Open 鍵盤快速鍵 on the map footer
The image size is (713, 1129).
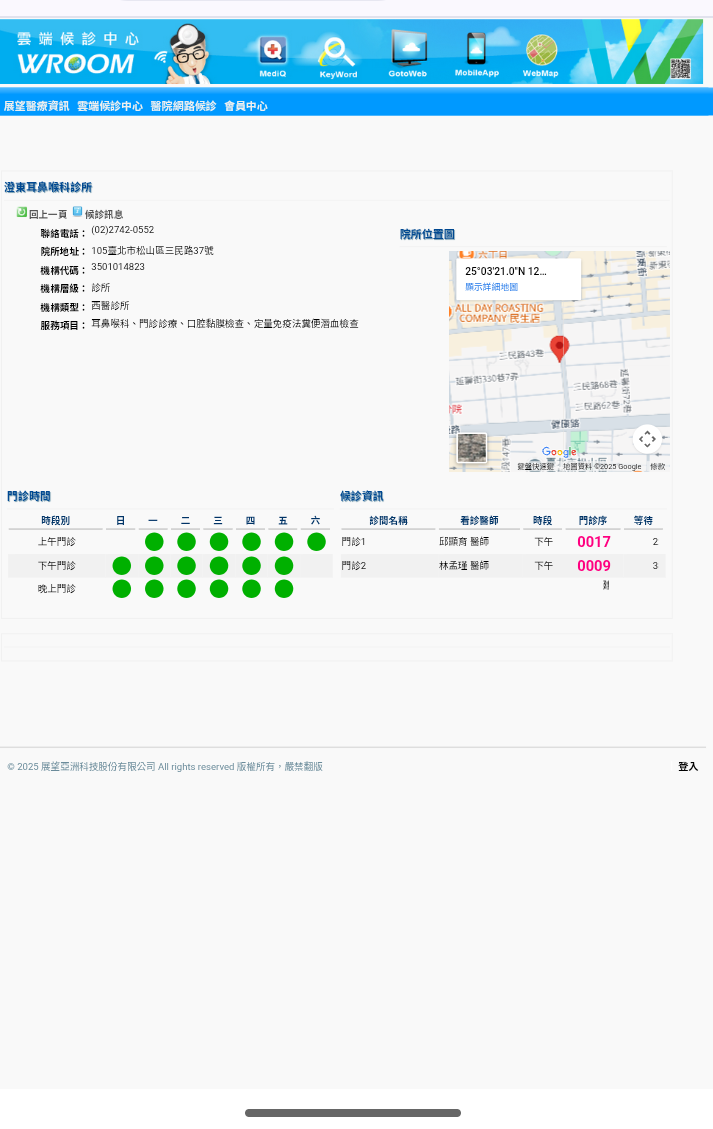pos(536,467)
